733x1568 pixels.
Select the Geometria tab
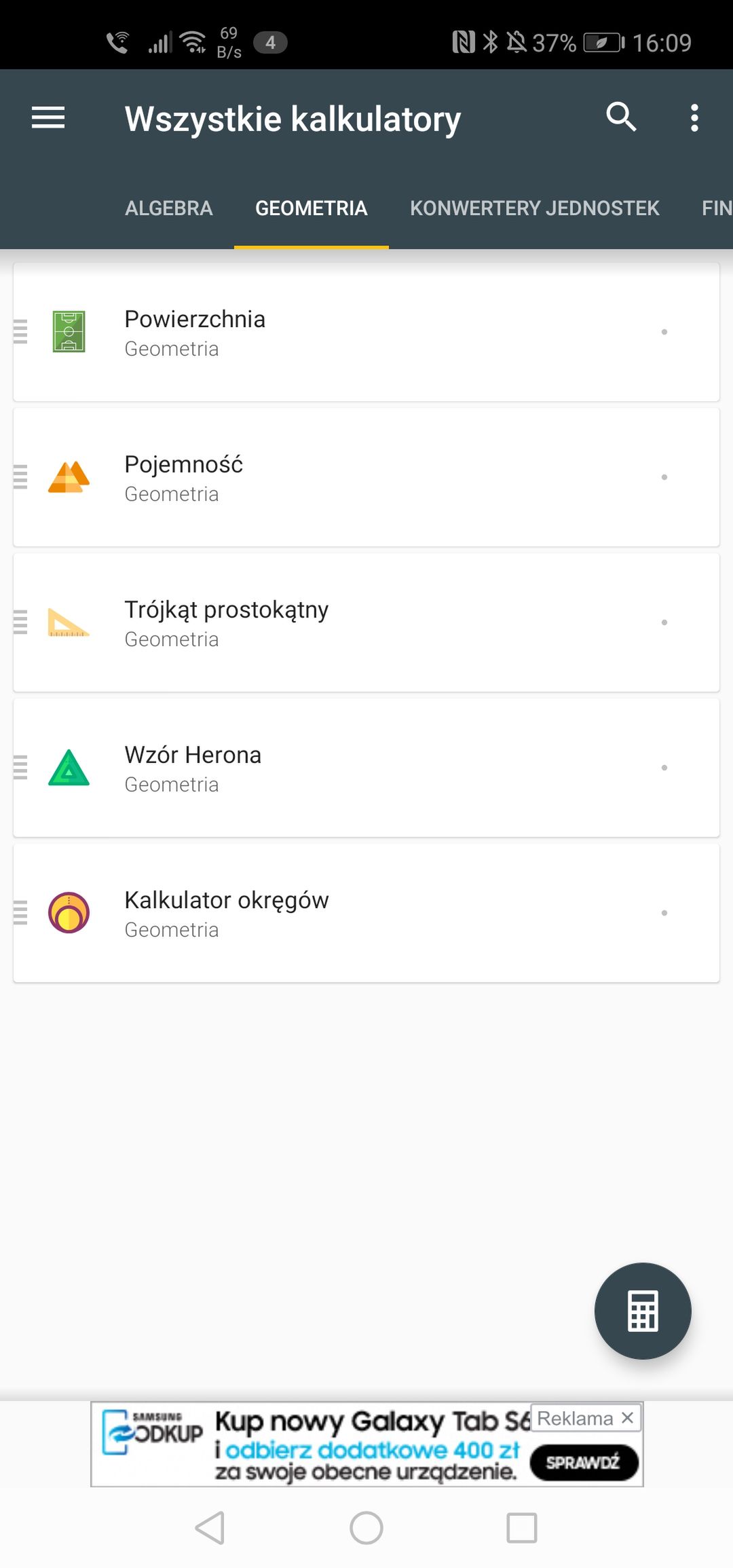click(312, 208)
